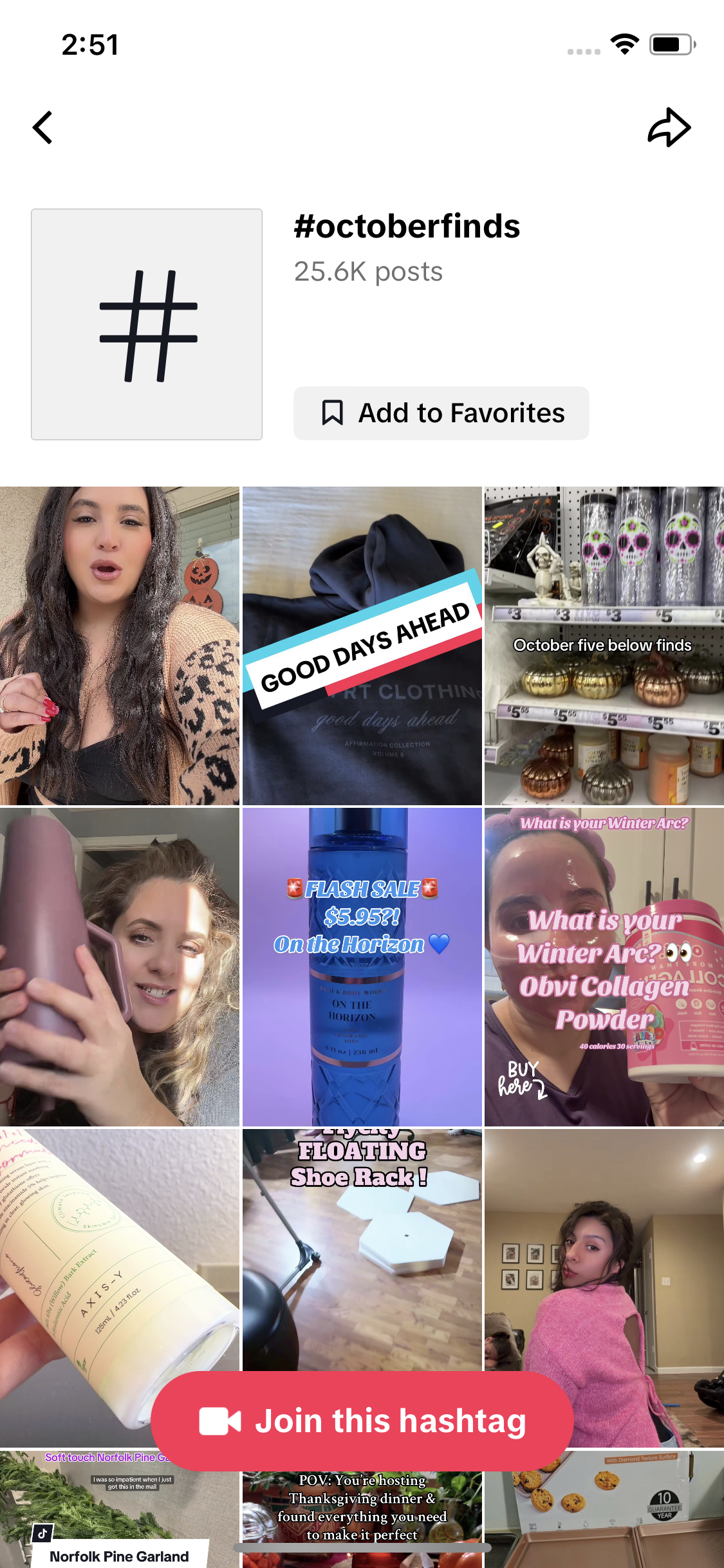The image size is (724, 1568).
Task: Open the GOOD DAYS AHEAD hoodie video
Action: point(362,646)
